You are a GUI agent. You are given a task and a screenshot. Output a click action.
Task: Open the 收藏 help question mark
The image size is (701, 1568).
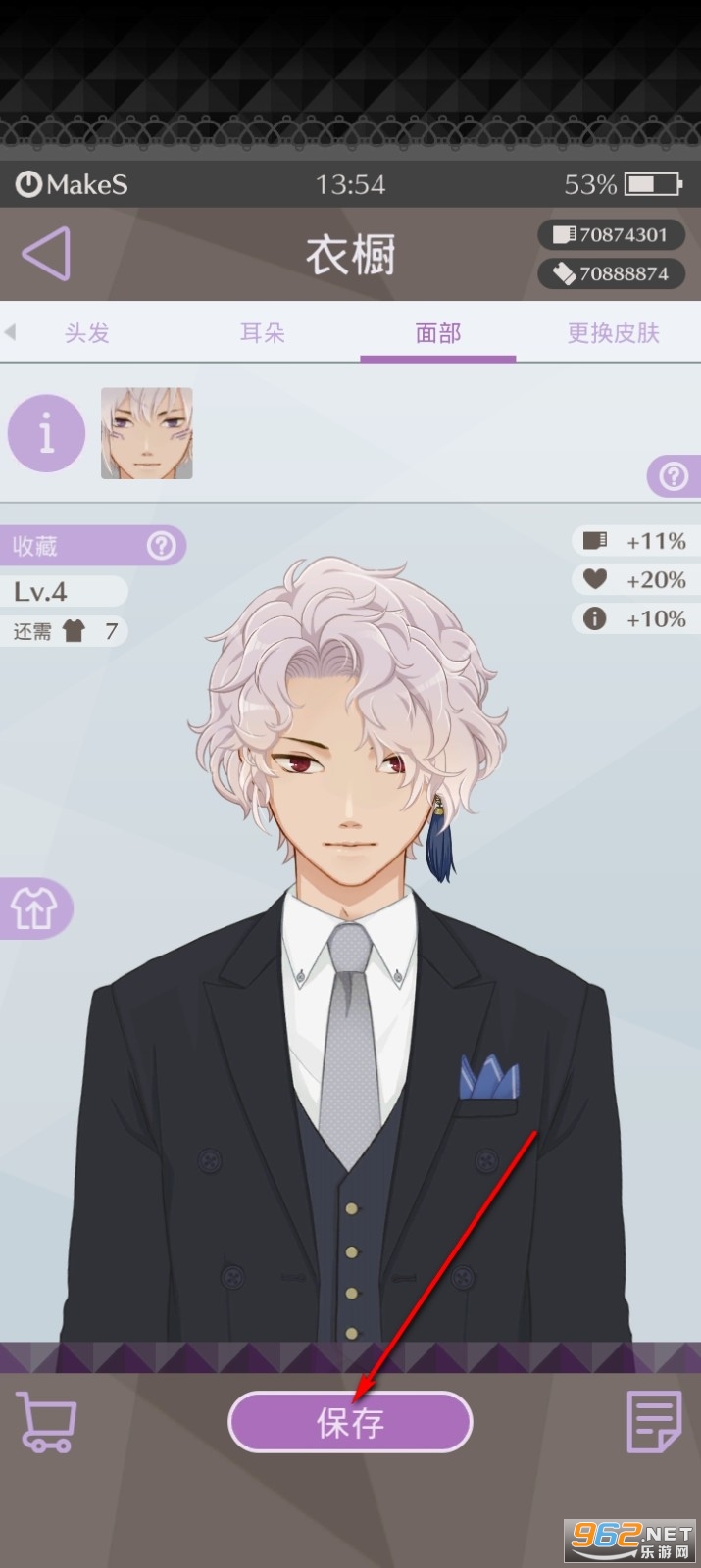click(x=161, y=546)
